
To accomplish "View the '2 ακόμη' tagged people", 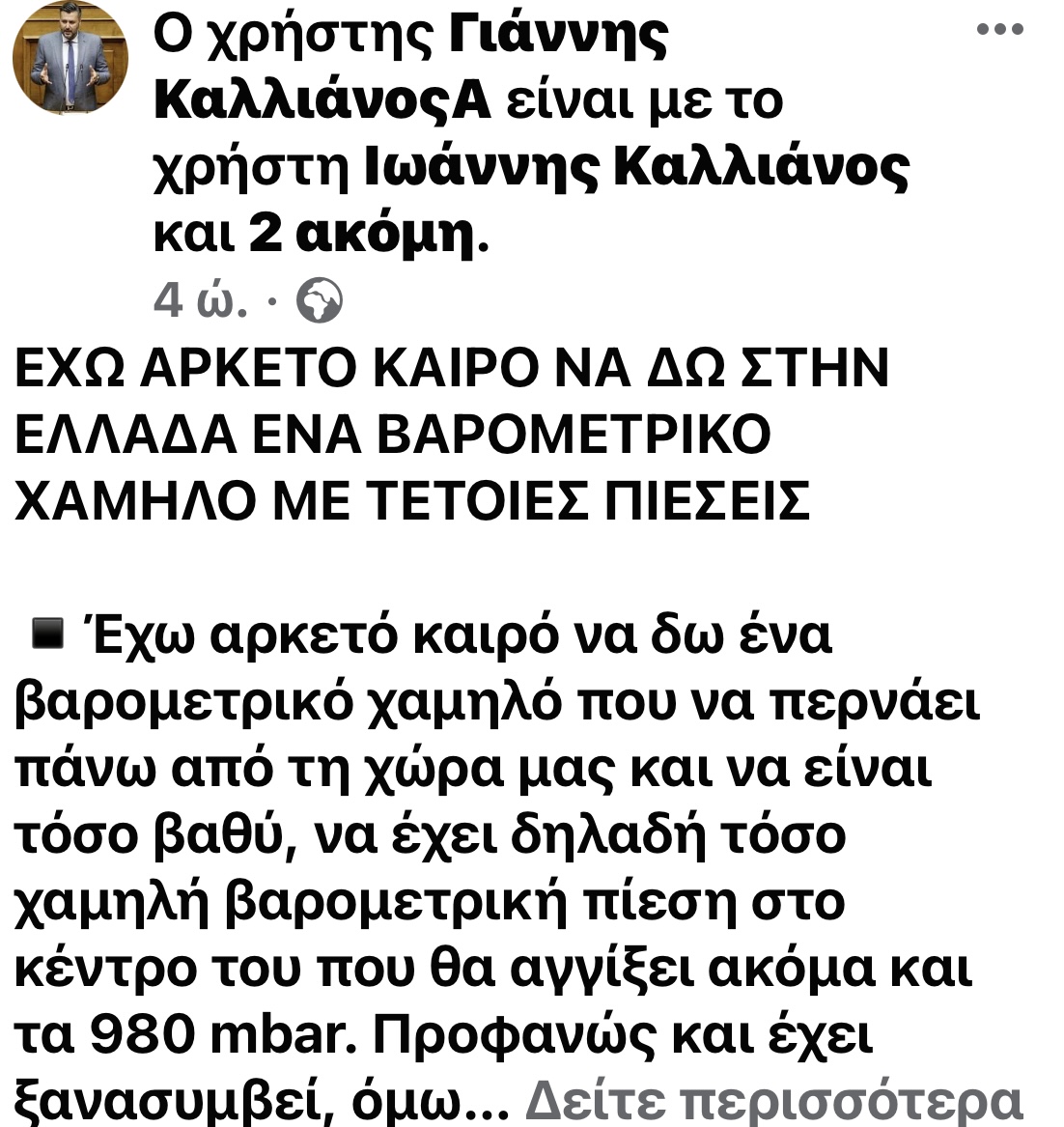I will pos(362,234).
